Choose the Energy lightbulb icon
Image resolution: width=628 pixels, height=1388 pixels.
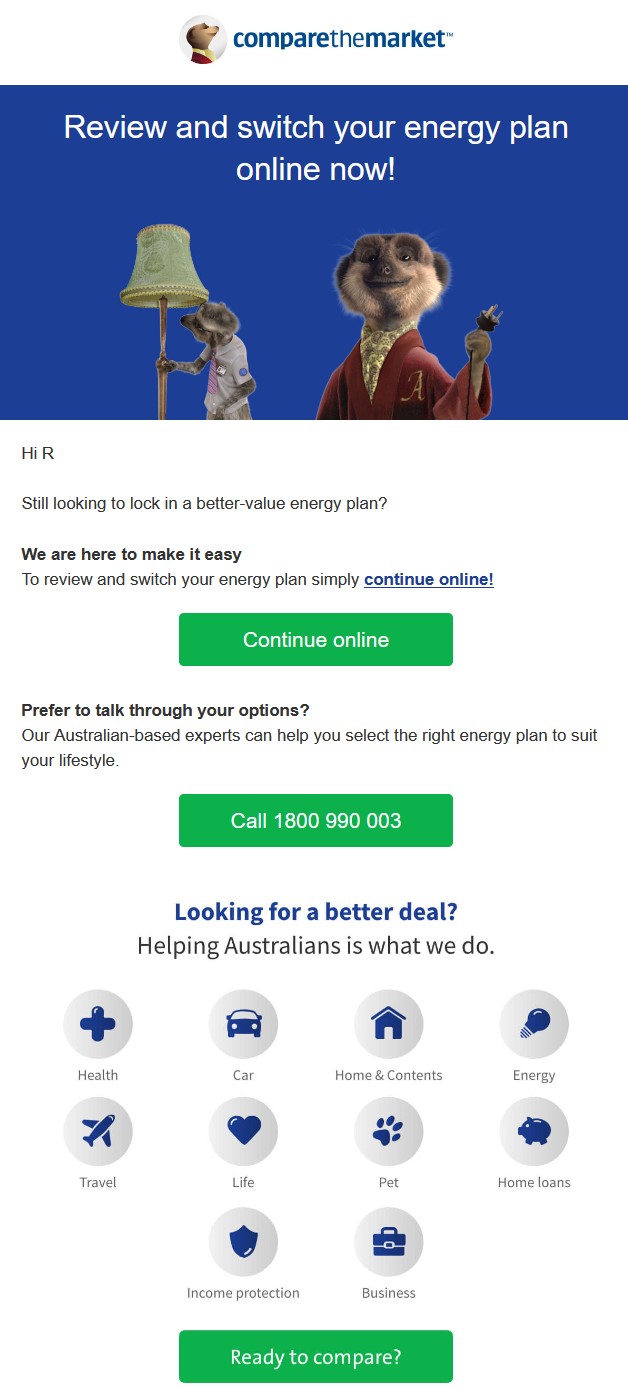pyautogui.click(x=533, y=1024)
